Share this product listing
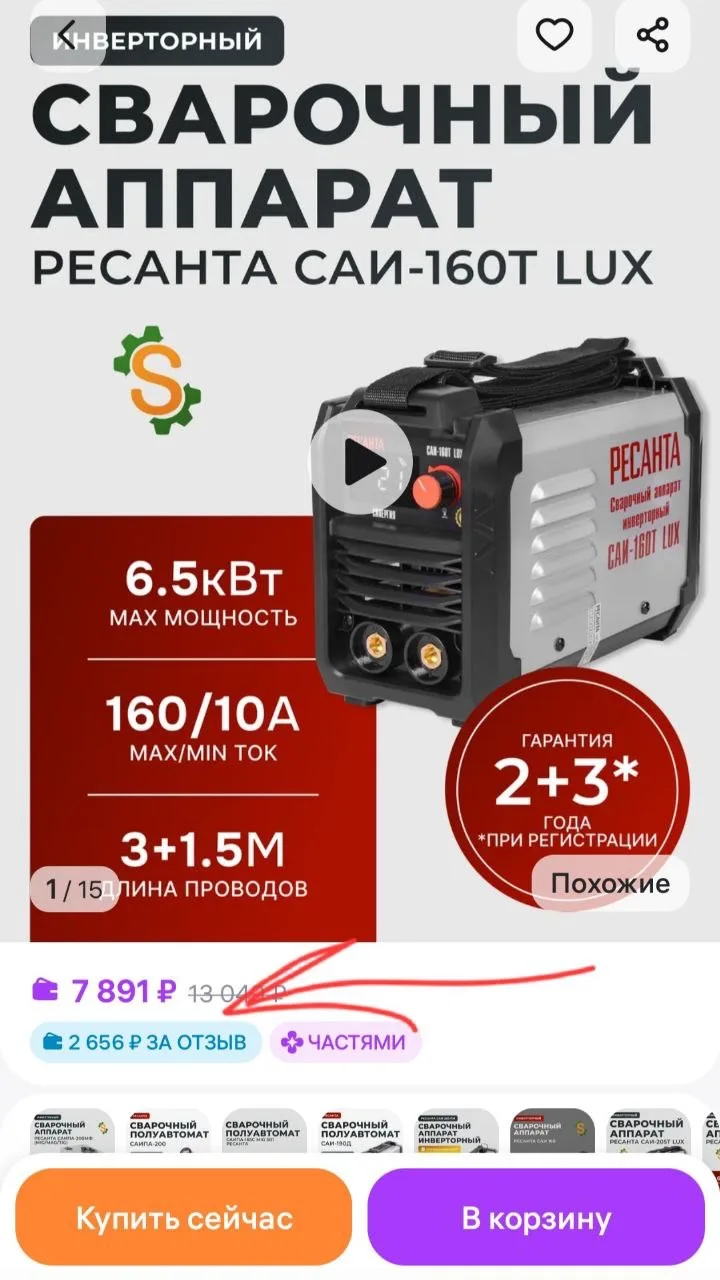Image resolution: width=720 pixels, height=1280 pixels. [x=653, y=36]
